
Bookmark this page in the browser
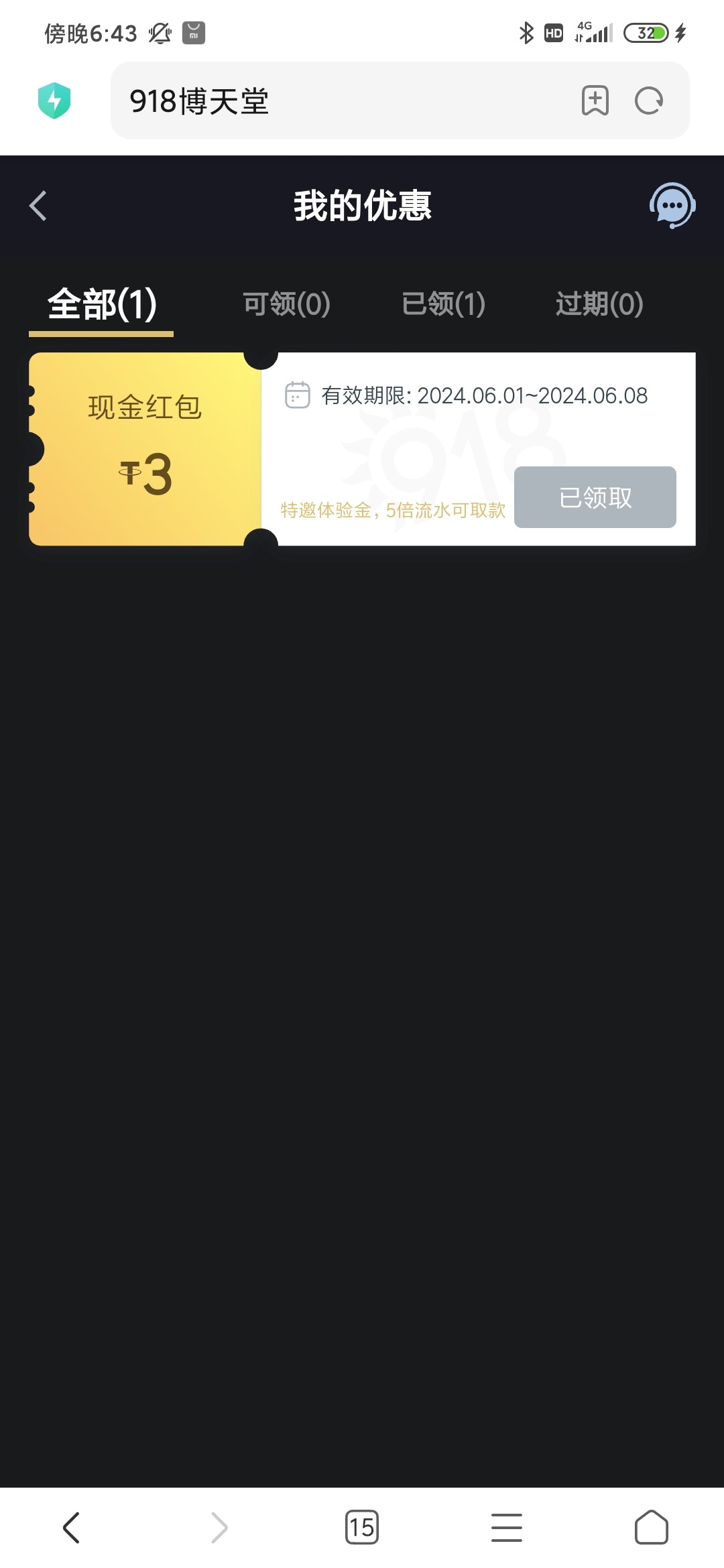pos(595,101)
